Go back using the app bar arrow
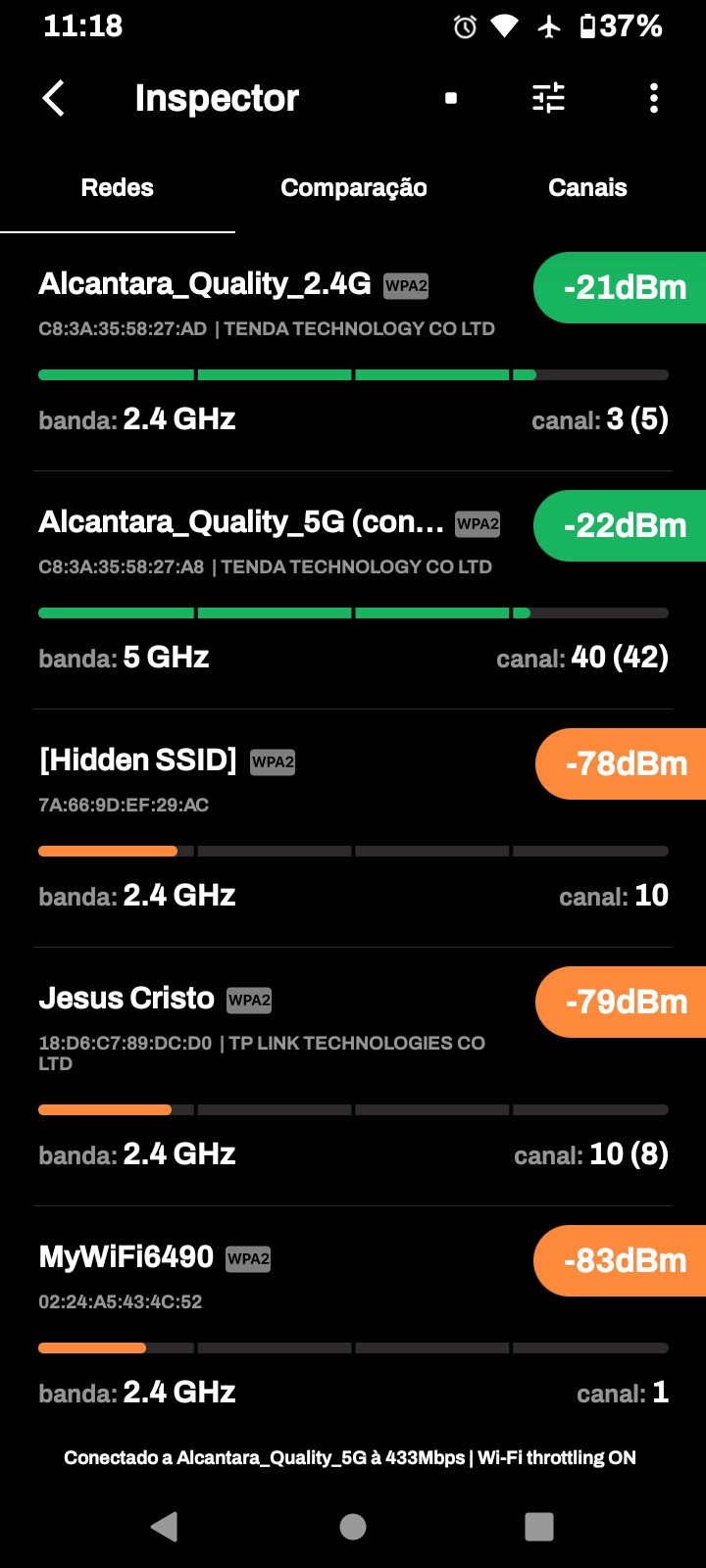The height and width of the screenshot is (1568, 706). 54,98
